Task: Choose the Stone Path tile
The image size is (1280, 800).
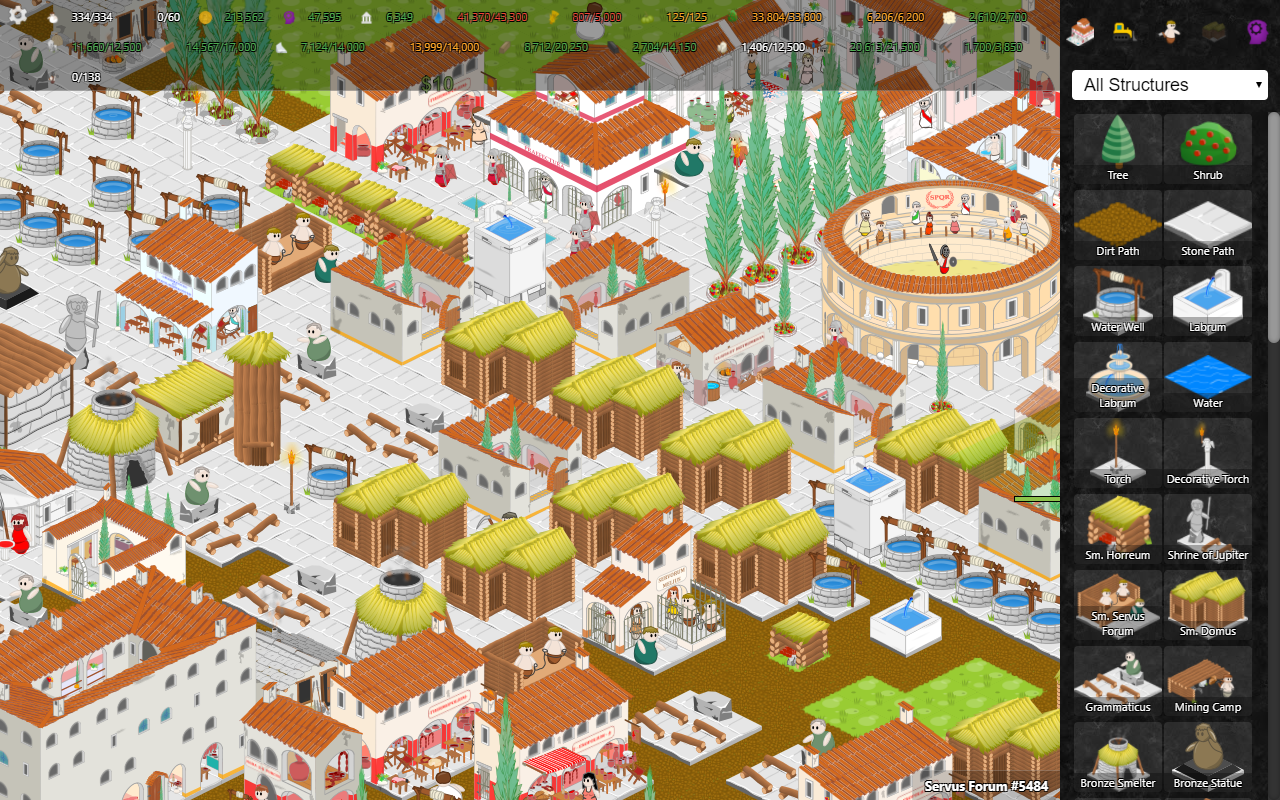Action: tap(1207, 224)
